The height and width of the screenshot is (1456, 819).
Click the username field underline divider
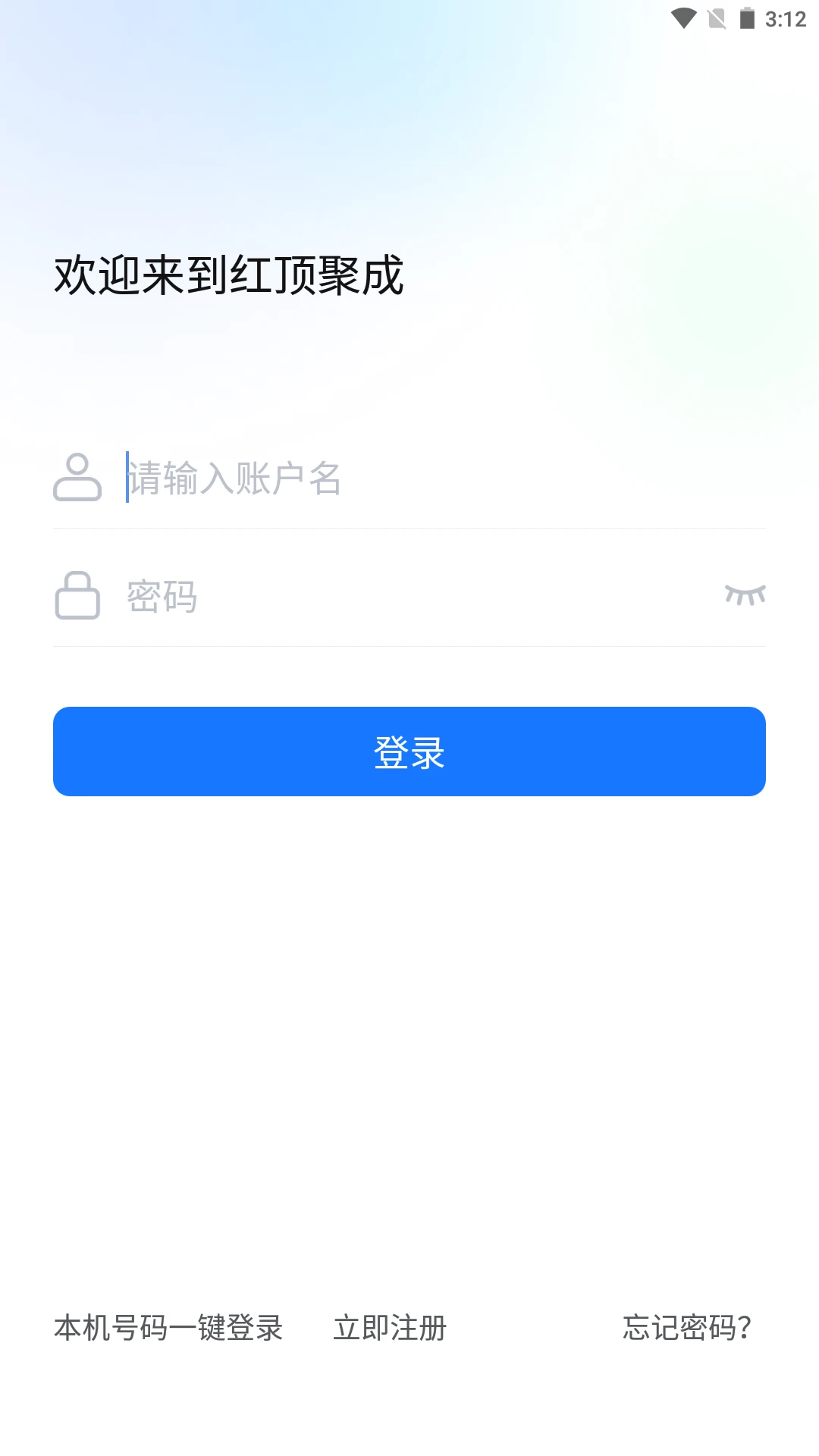tap(409, 527)
